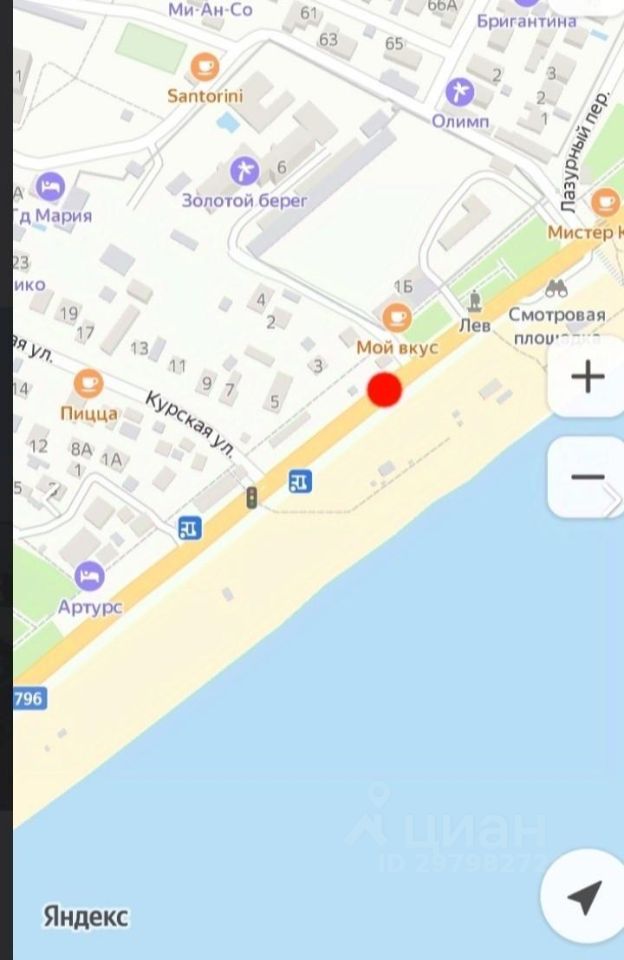
Task: Select the Олимп place marker
Action: 460,93
